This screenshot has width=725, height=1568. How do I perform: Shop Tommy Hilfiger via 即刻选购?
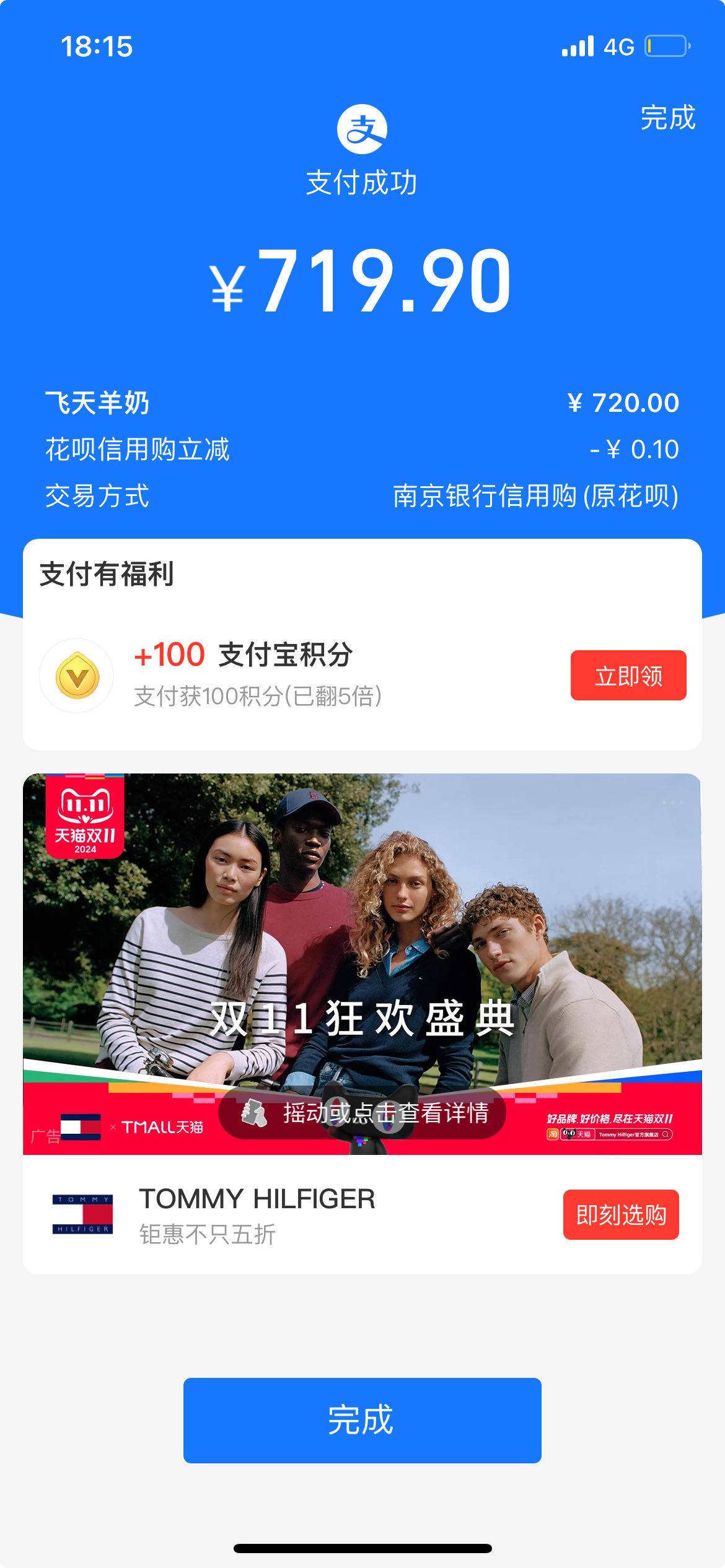tap(620, 1215)
